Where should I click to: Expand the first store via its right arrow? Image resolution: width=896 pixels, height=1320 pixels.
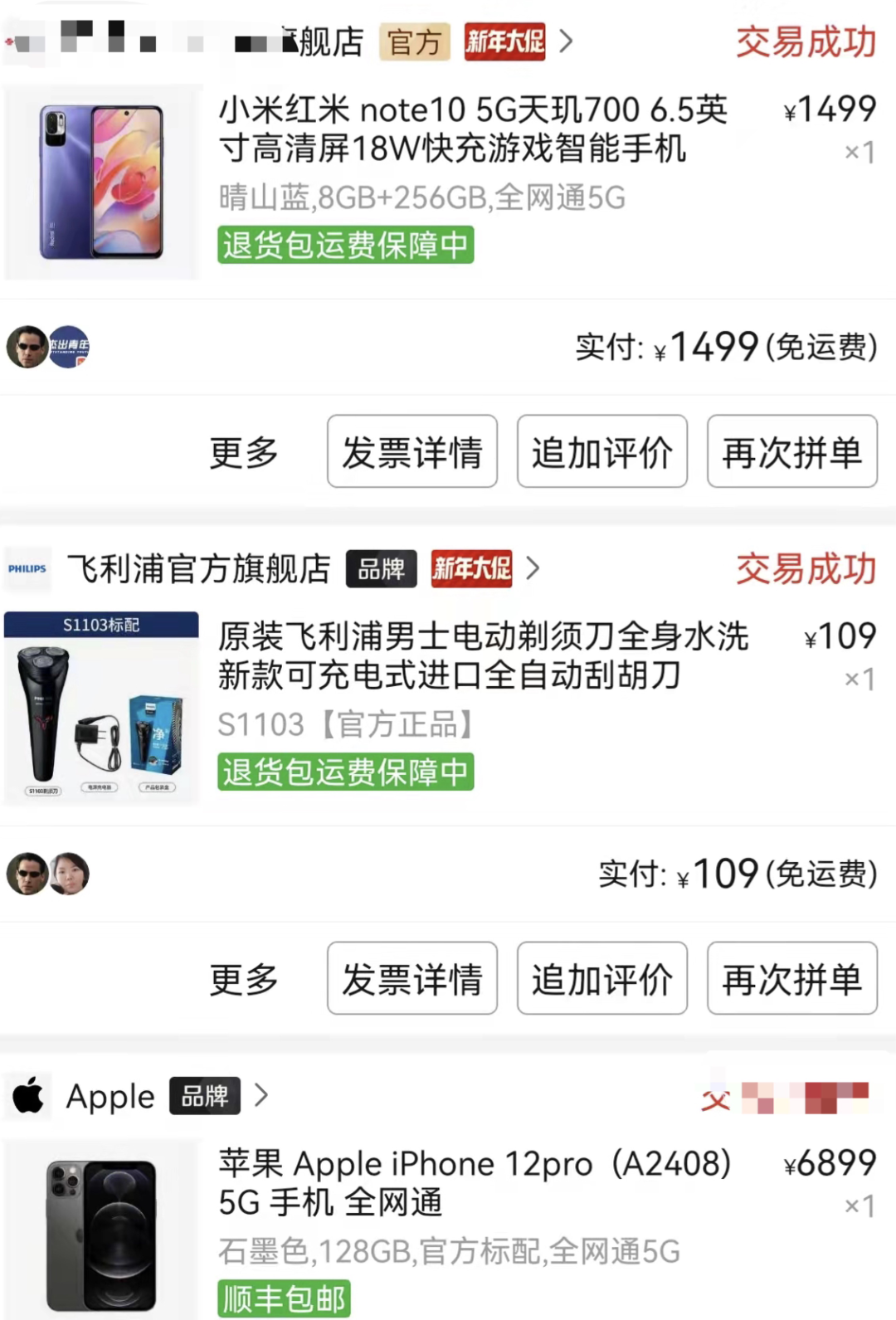coord(567,41)
